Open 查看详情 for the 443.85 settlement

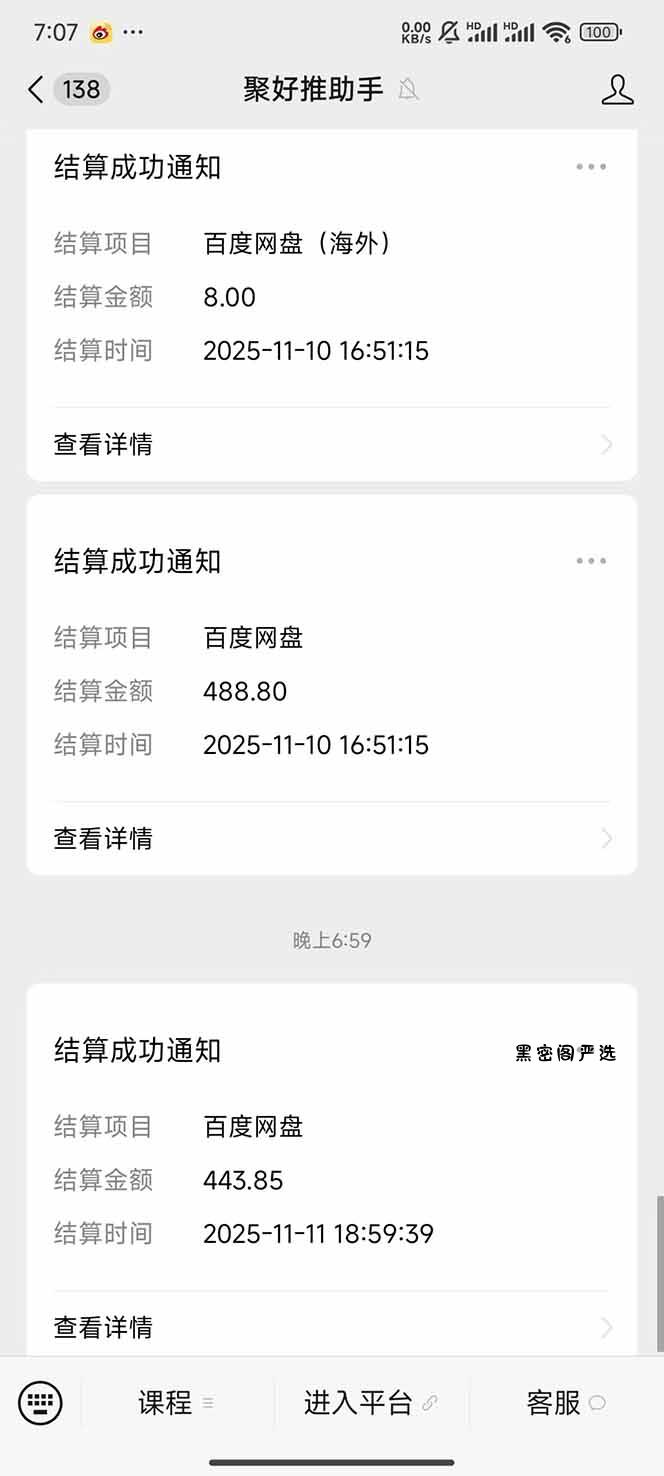pos(332,1327)
